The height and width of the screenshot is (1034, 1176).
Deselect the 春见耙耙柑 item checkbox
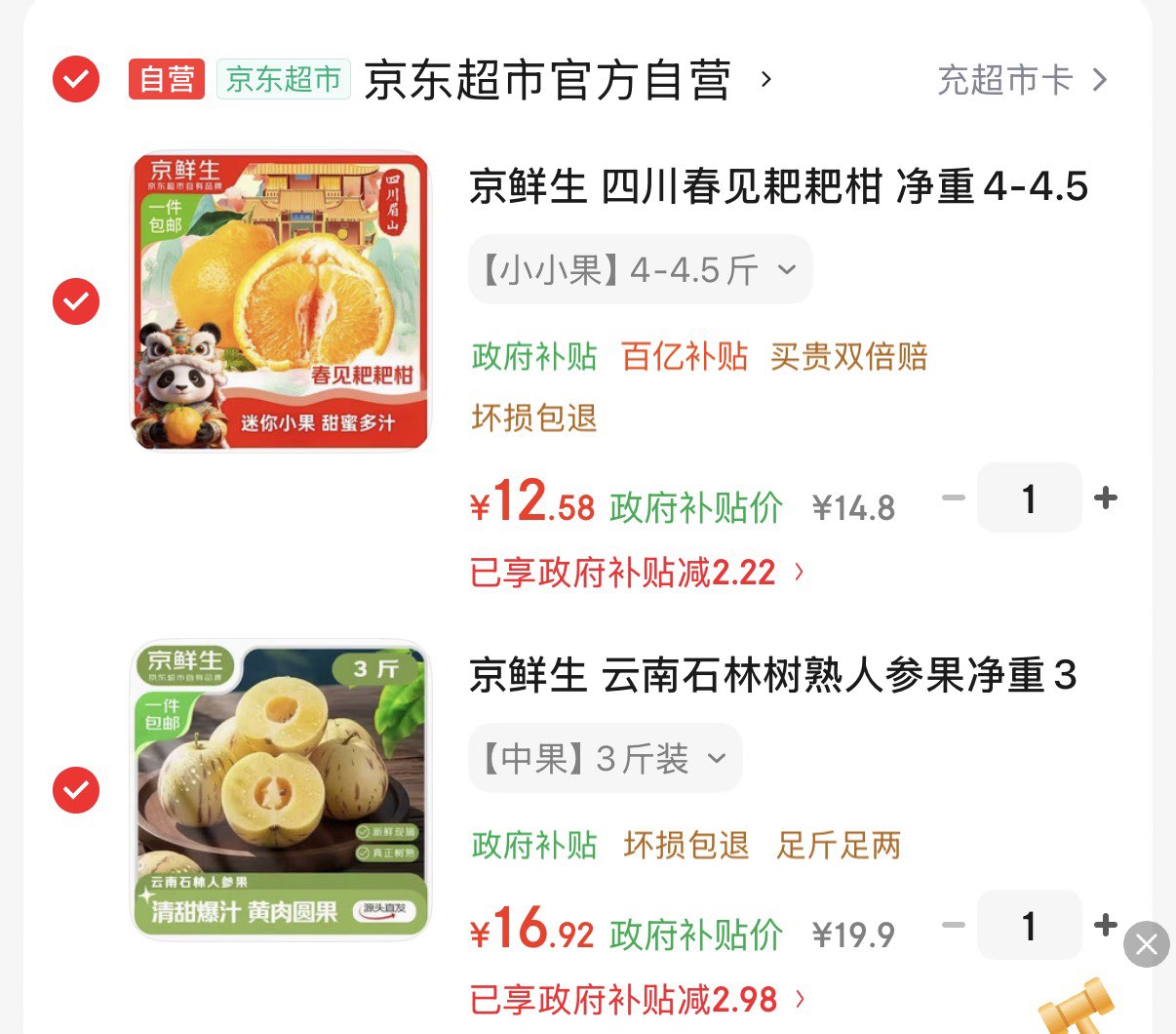click(x=76, y=301)
